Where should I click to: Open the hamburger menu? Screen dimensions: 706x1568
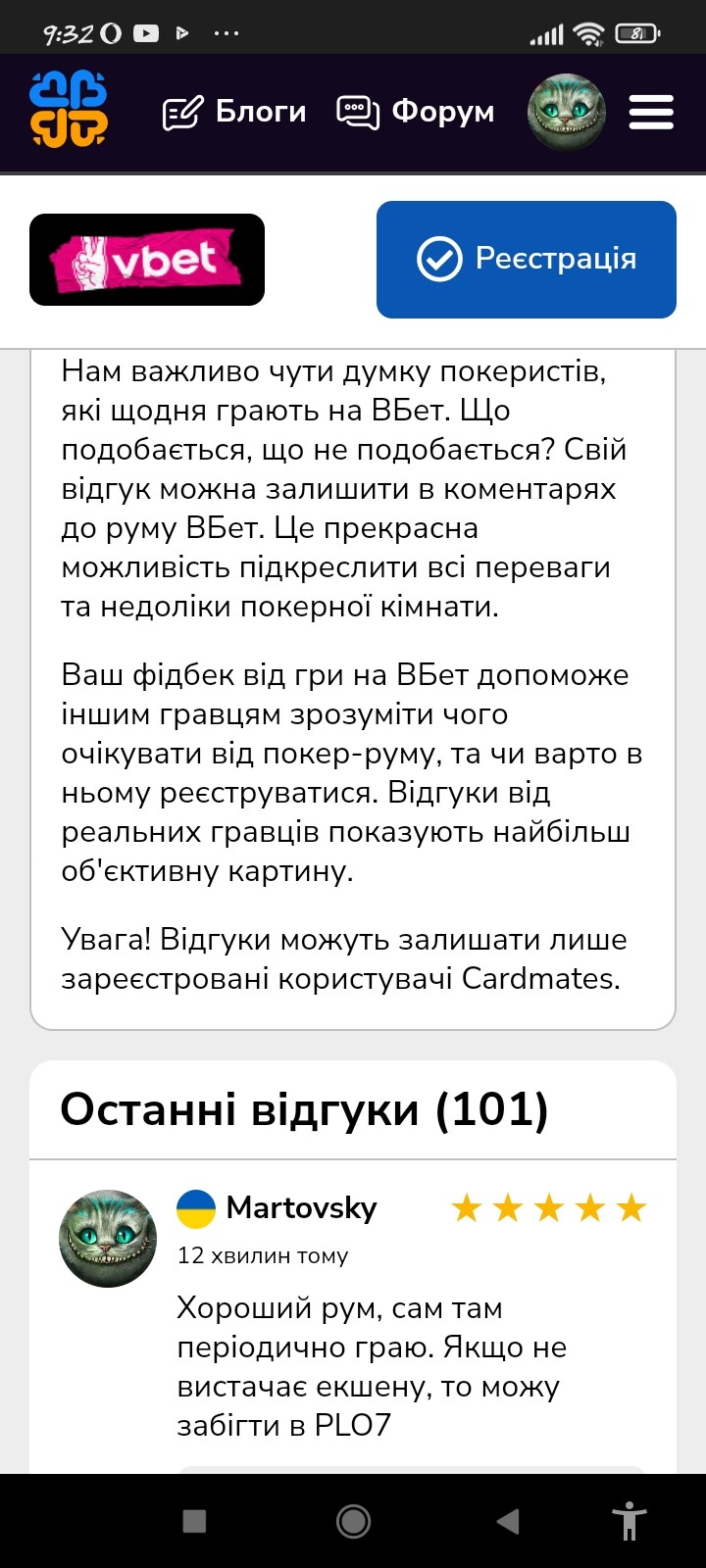point(651,113)
